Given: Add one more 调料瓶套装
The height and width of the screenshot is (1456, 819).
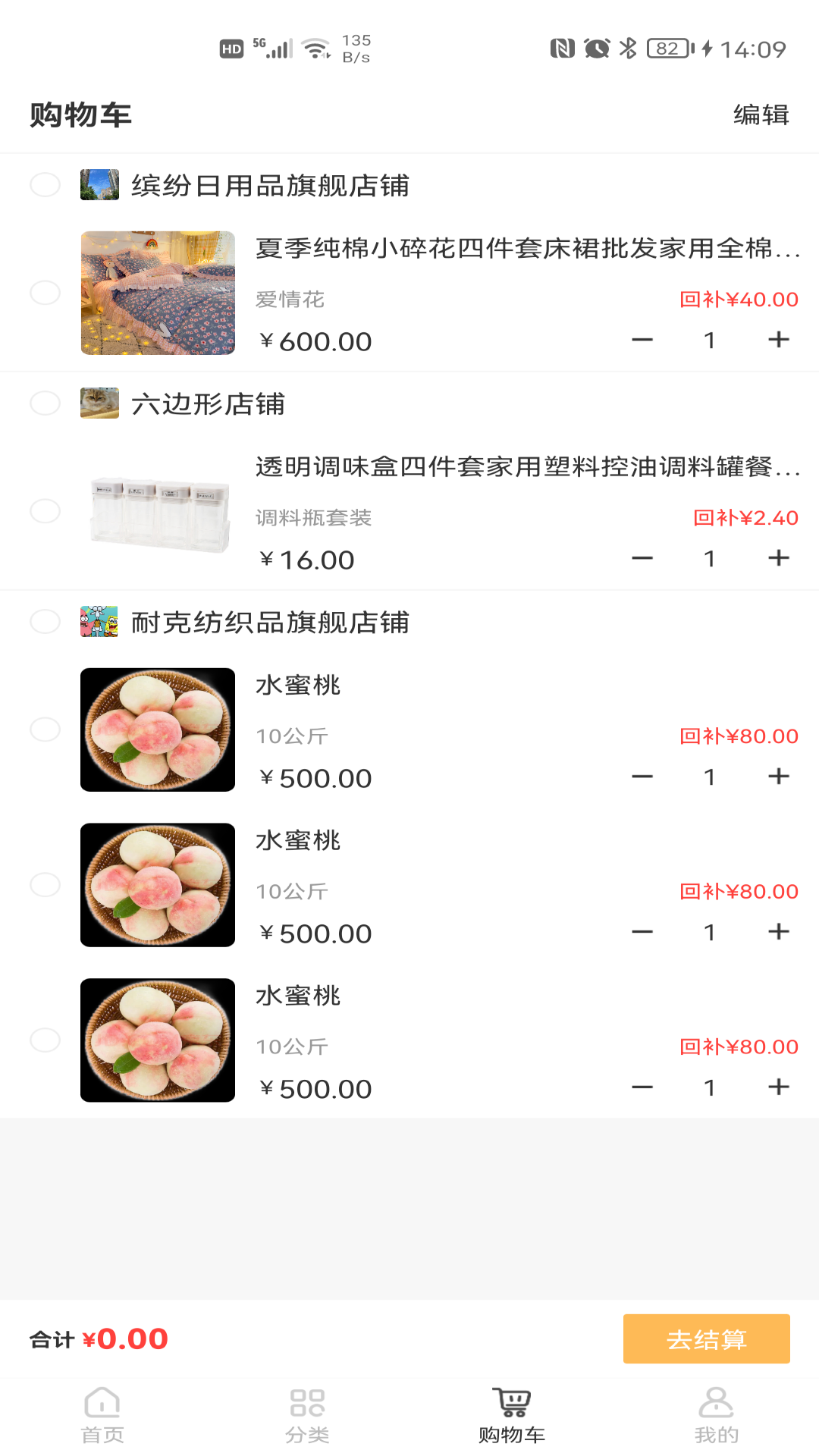Looking at the screenshot, I should [x=778, y=558].
